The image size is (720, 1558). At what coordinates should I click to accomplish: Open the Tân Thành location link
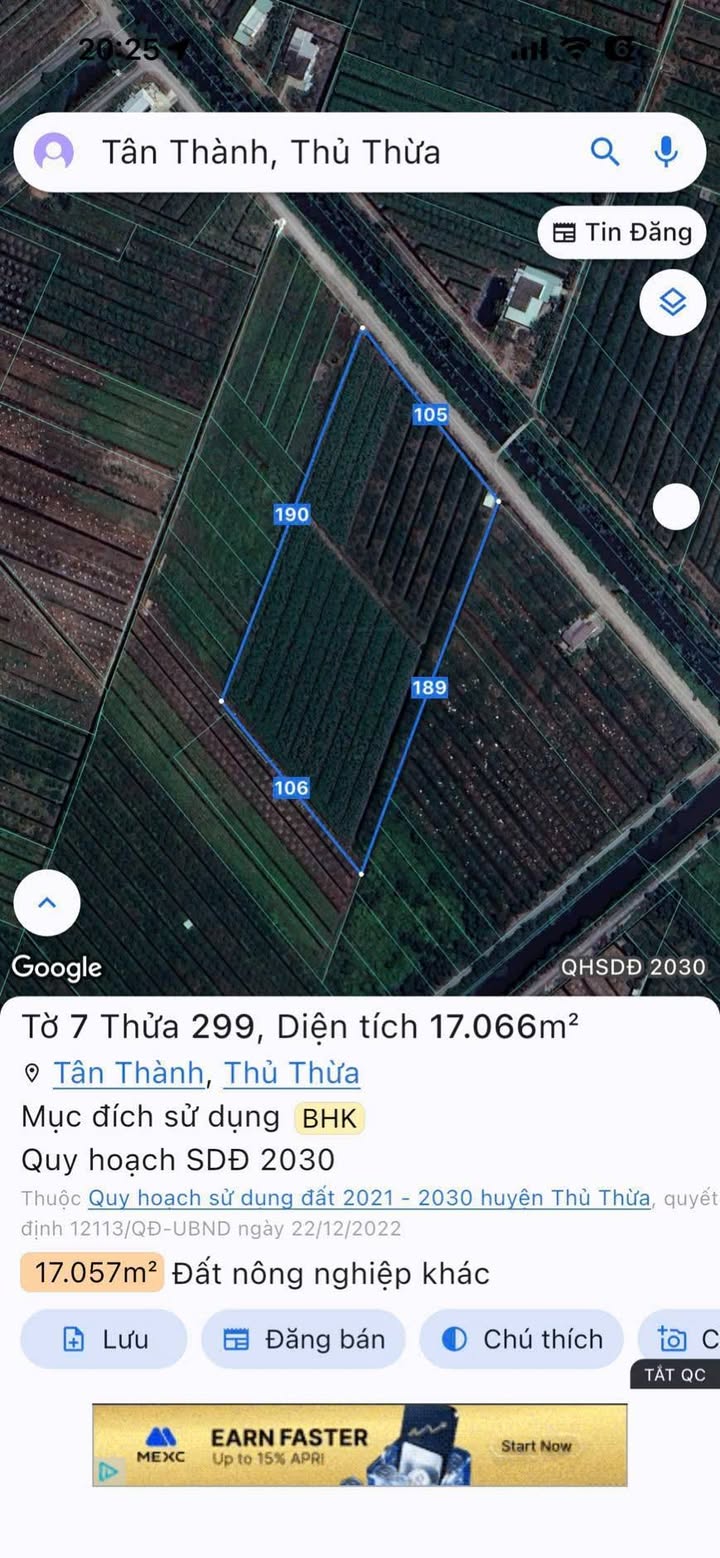tap(128, 1073)
